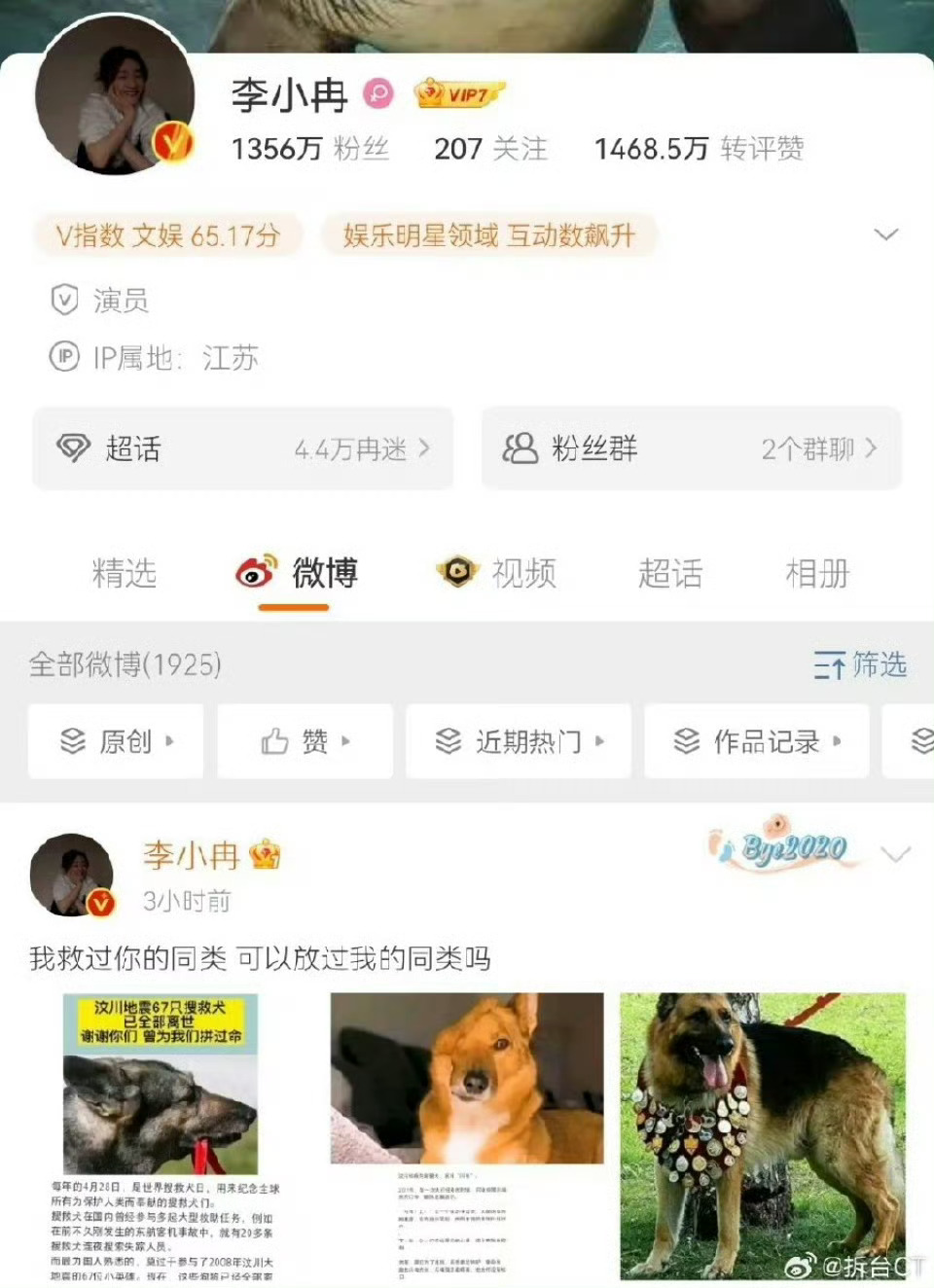The height and width of the screenshot is (1288, 934).
Task: Open the 超话 super topic card
Action: tap(243, 448)
